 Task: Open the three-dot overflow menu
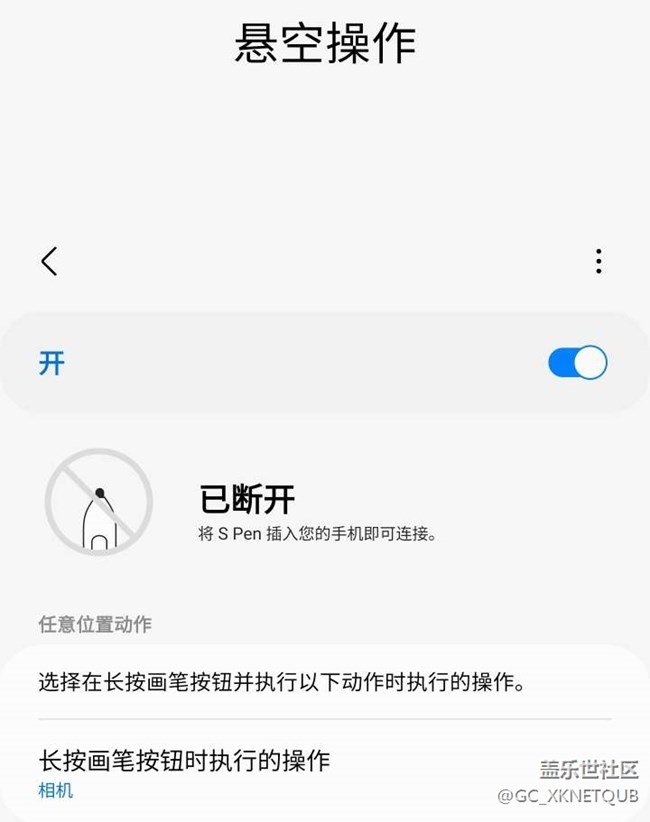[598, 262]
